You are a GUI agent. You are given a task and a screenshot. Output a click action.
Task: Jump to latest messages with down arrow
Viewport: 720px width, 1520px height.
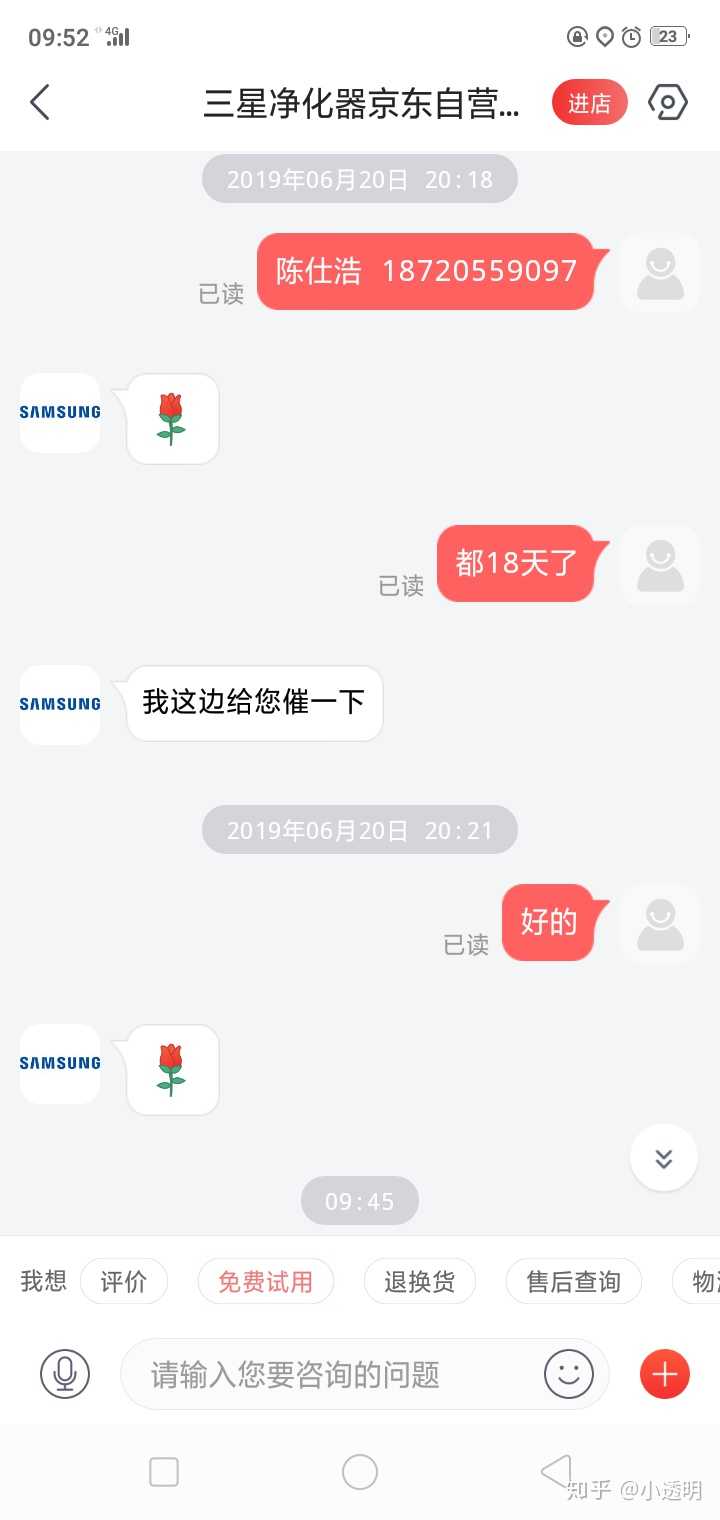click(x=663, y=1158)
